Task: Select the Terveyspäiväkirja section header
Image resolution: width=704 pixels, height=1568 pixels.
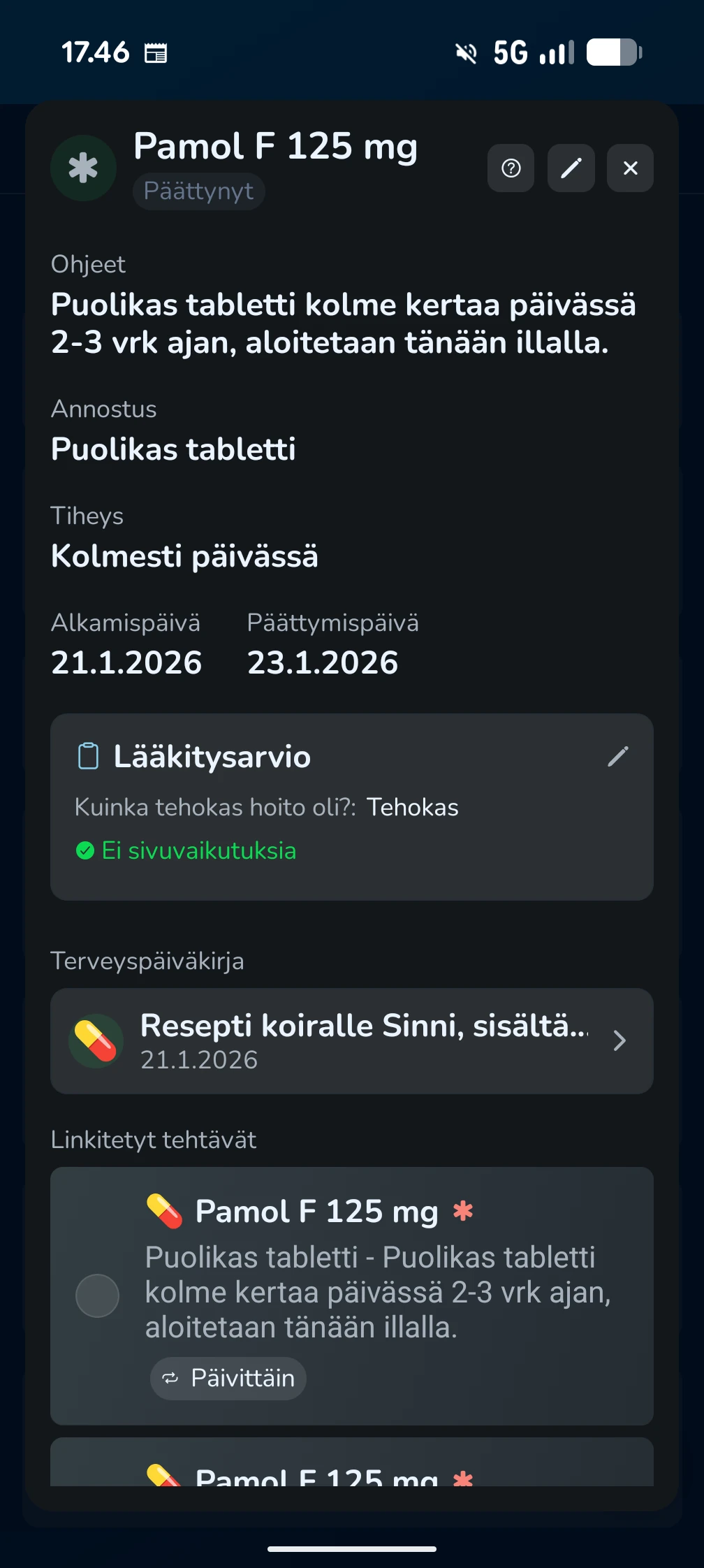Action: (147, 960)
